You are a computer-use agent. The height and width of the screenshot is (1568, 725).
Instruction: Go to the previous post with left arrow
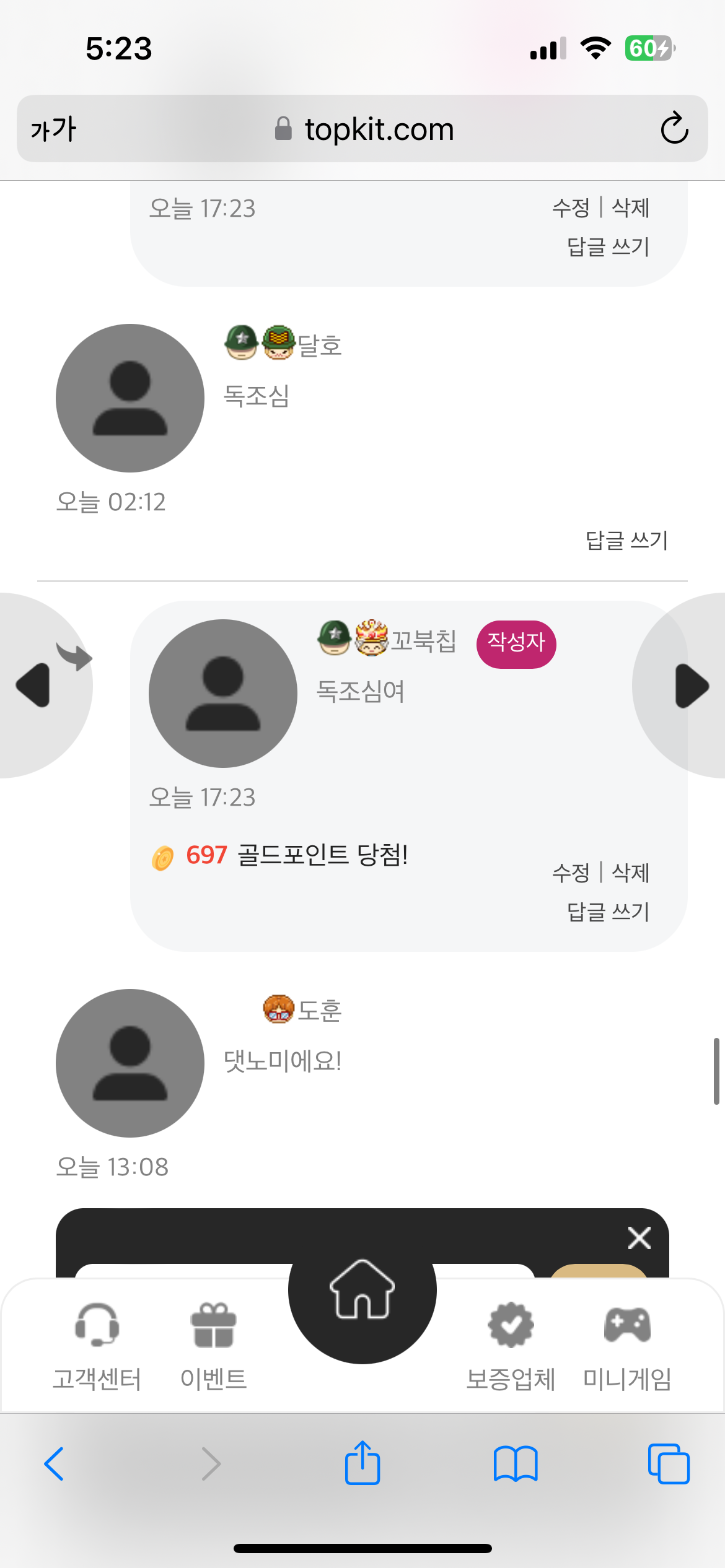(34, 685)
